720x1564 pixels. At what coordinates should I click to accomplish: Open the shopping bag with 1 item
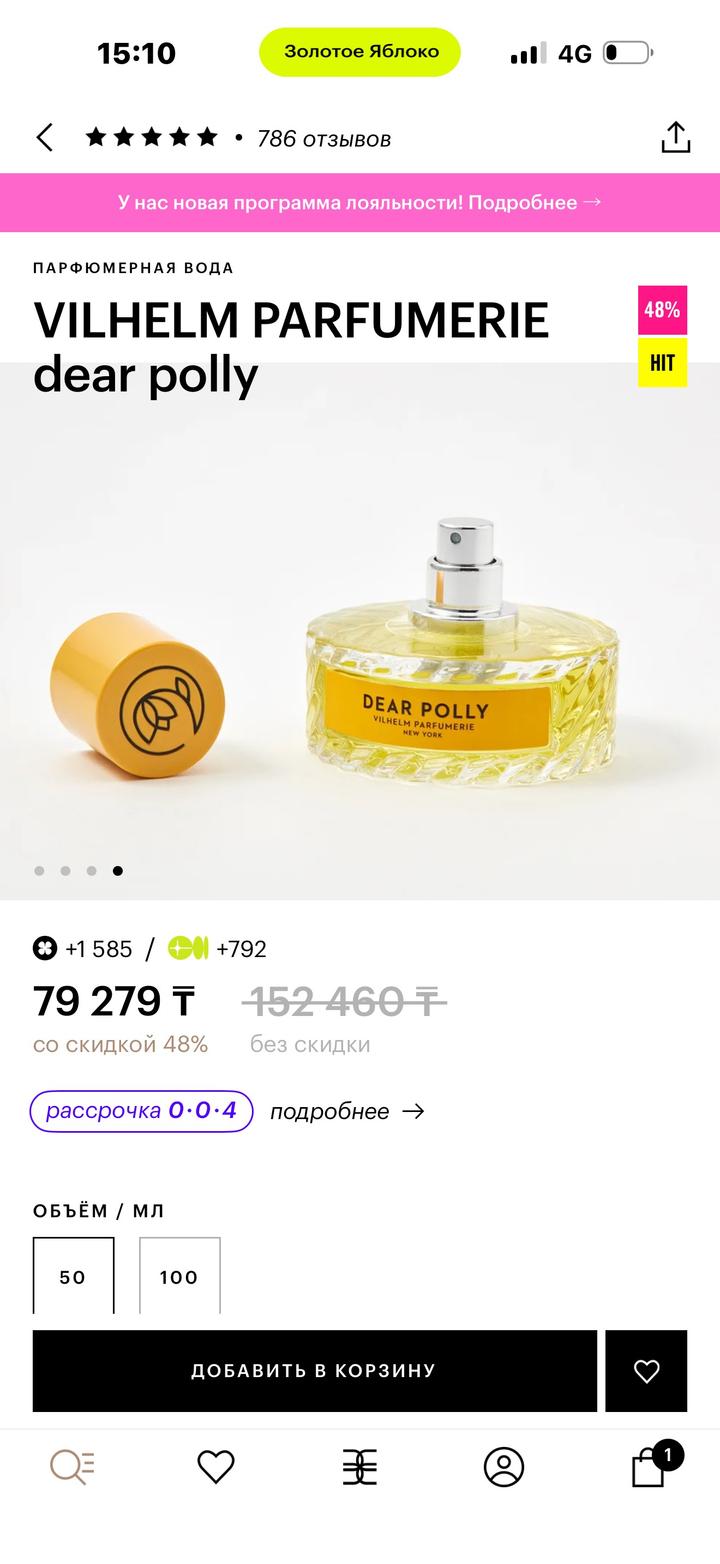(650, 1467)
